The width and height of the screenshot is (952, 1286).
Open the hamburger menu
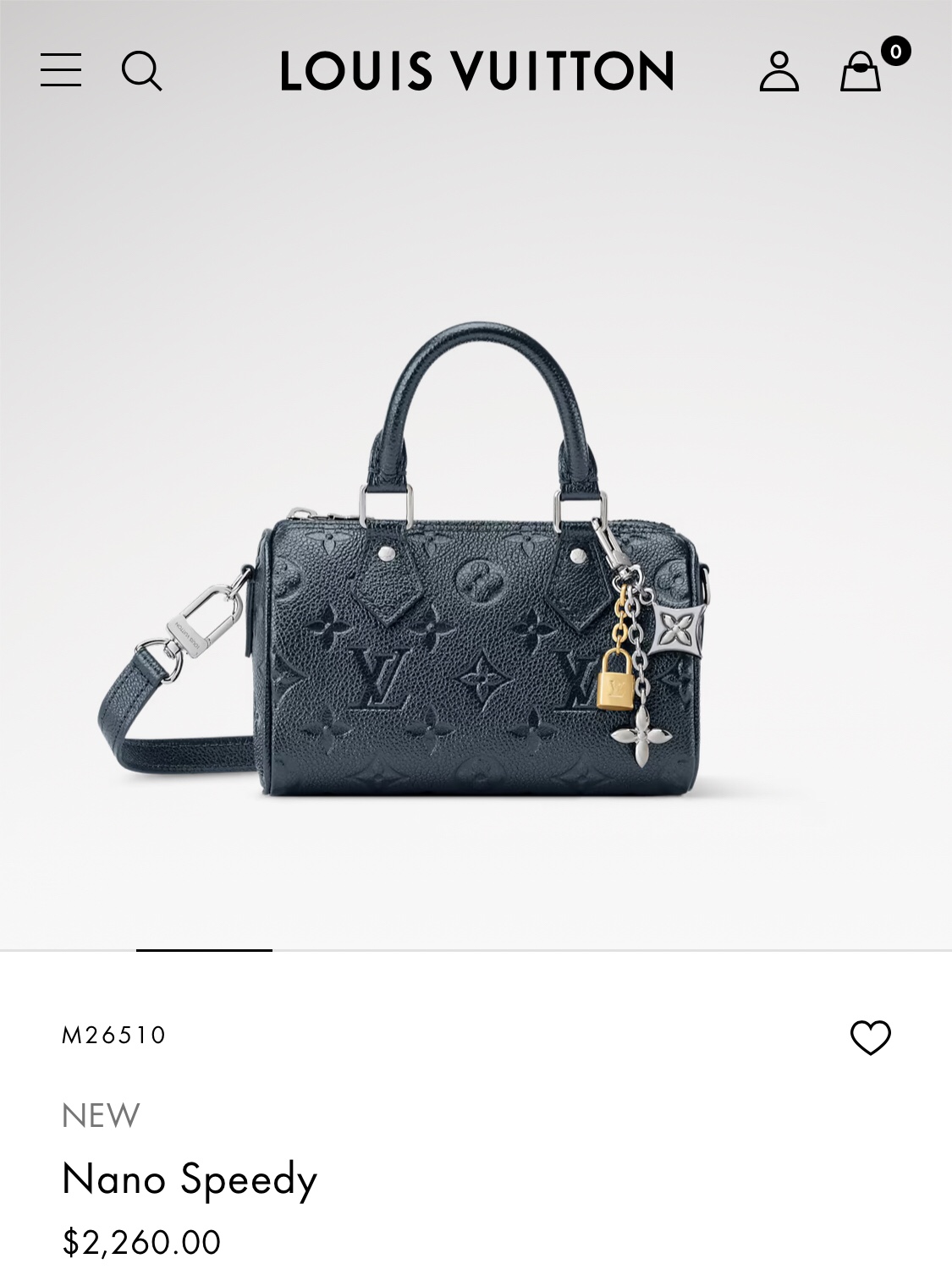point(61,70)
